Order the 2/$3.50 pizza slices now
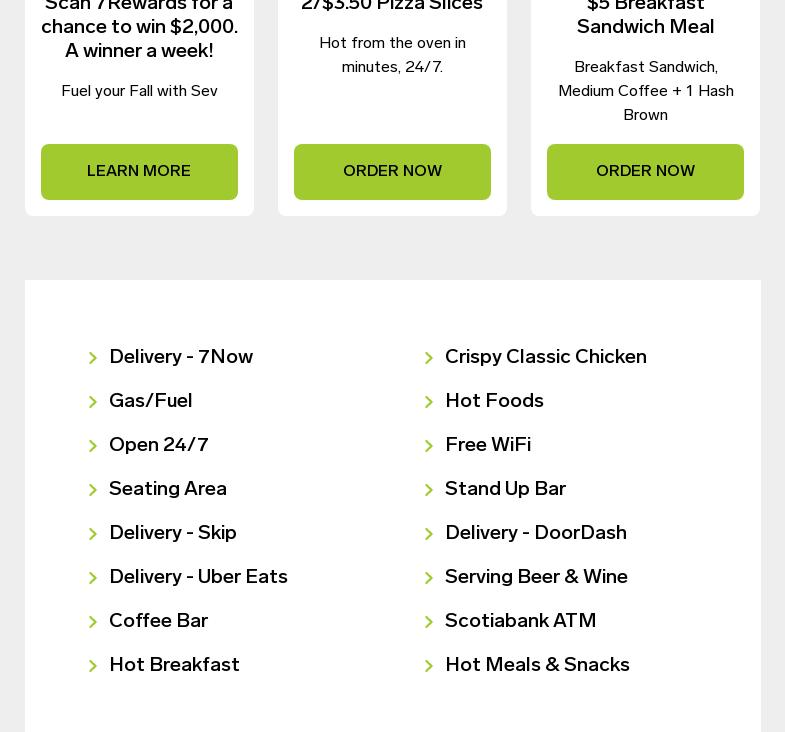The width and height of the screenshot is (785, 732). click(392, 172)
